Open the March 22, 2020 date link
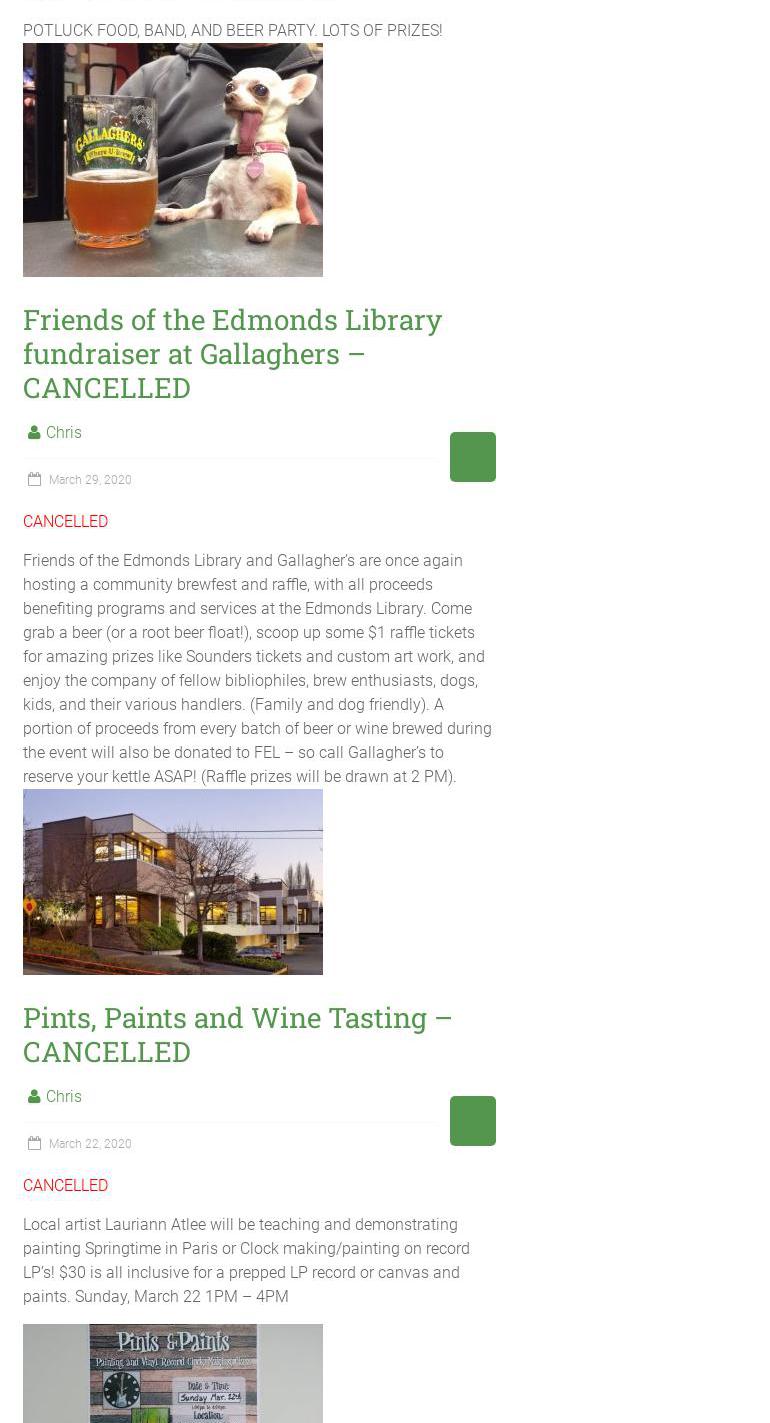The image size is (770, 1423). click(x=89, y=1144)
